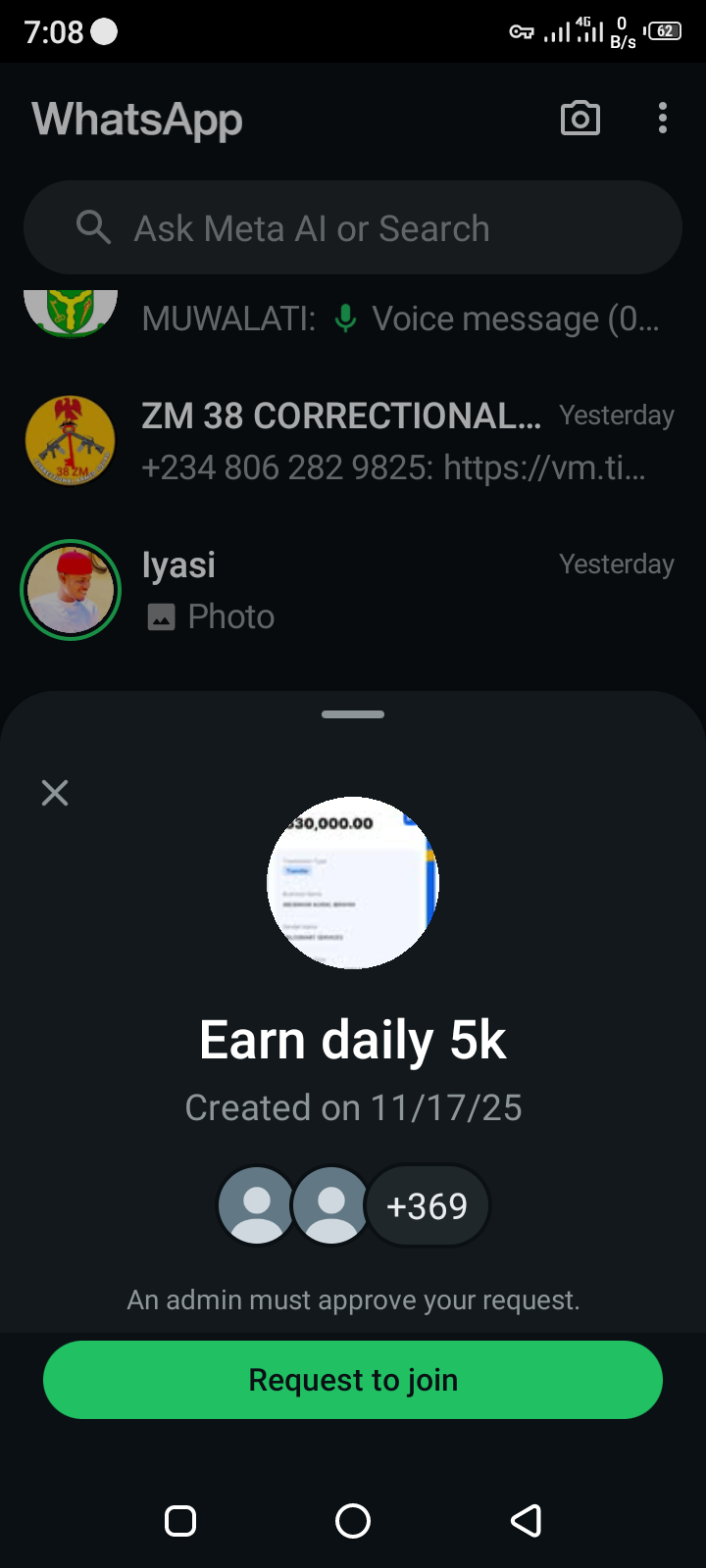Tap the Ask Meta AI or Search field

353,228
